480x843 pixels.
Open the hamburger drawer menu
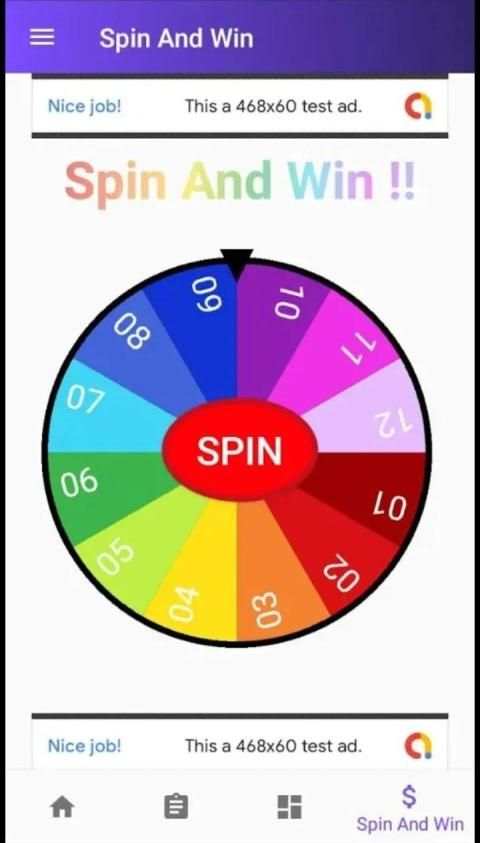pos(42,38)
